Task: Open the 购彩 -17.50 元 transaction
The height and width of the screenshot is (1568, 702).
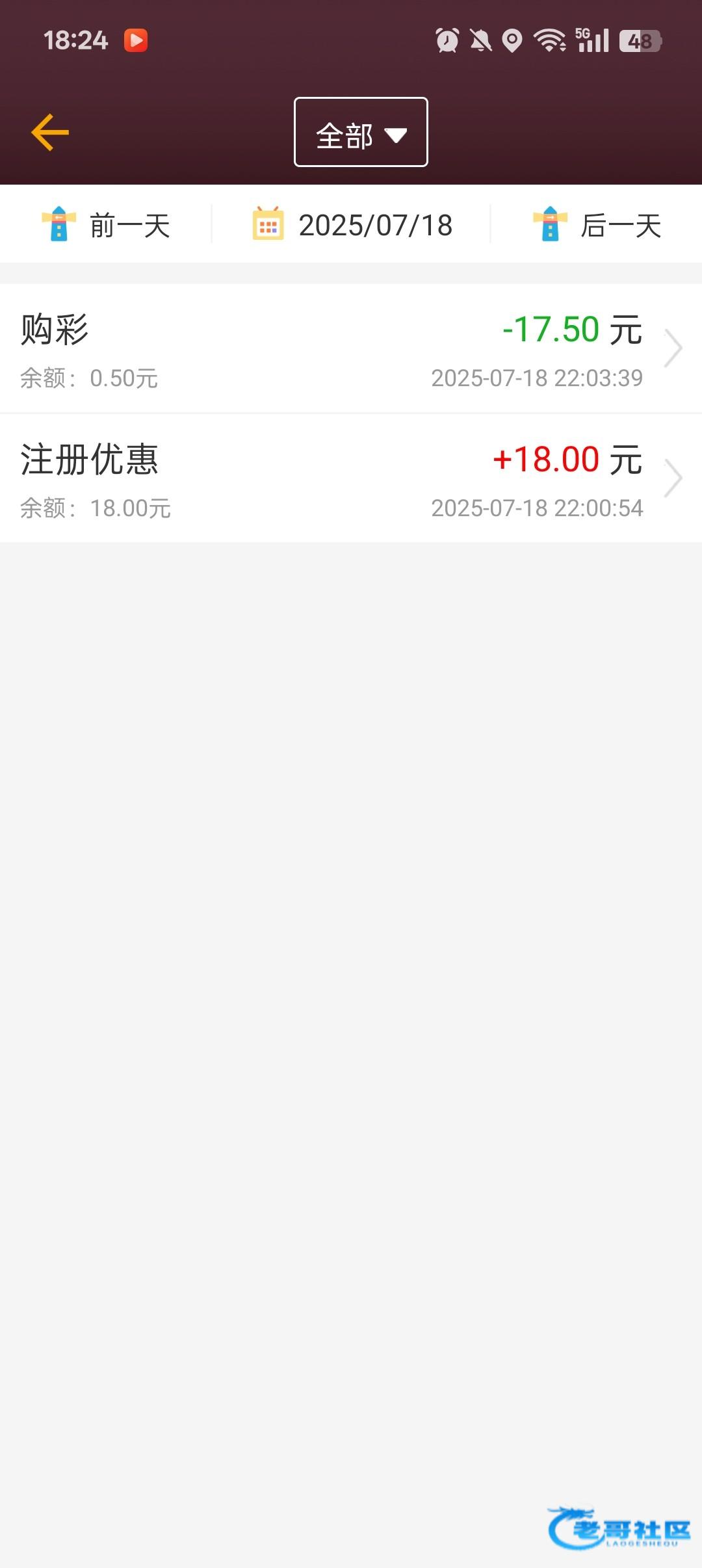Action: coord(351,348)
